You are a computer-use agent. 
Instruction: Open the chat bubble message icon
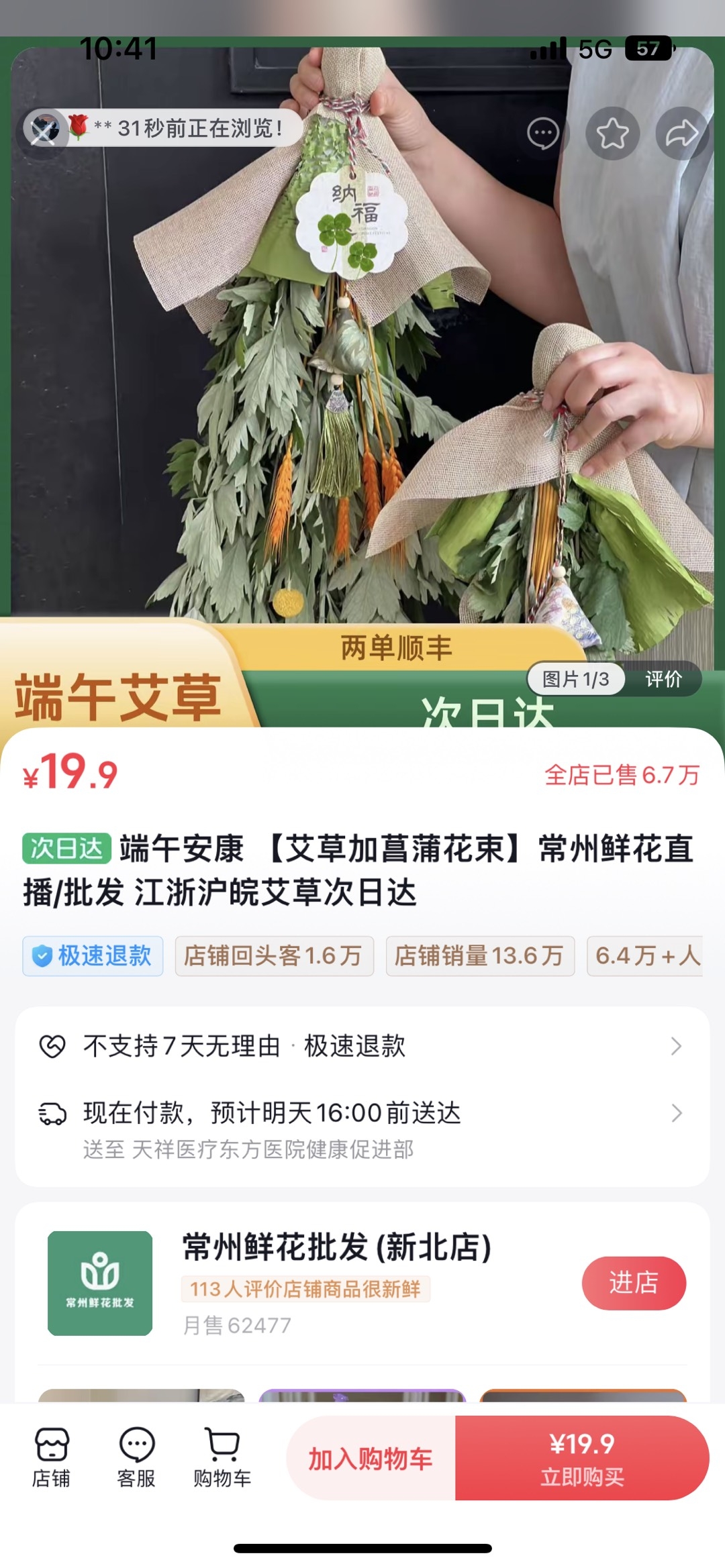click(544, 134)
